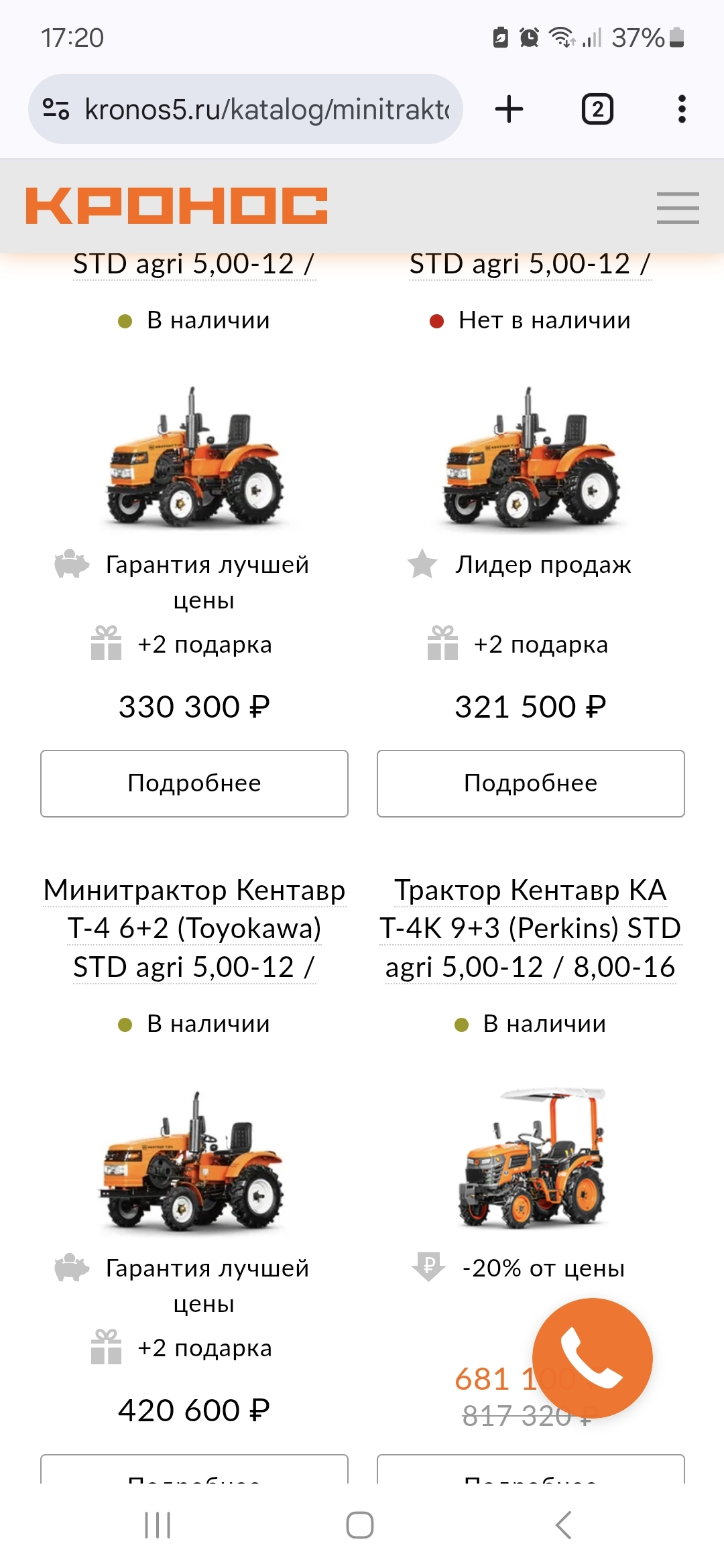The height and width of the screenshot is (1568, 724).
Task: View the tractor photo above the 330 300 ₽ price
Action: click(x=194, y=459)
